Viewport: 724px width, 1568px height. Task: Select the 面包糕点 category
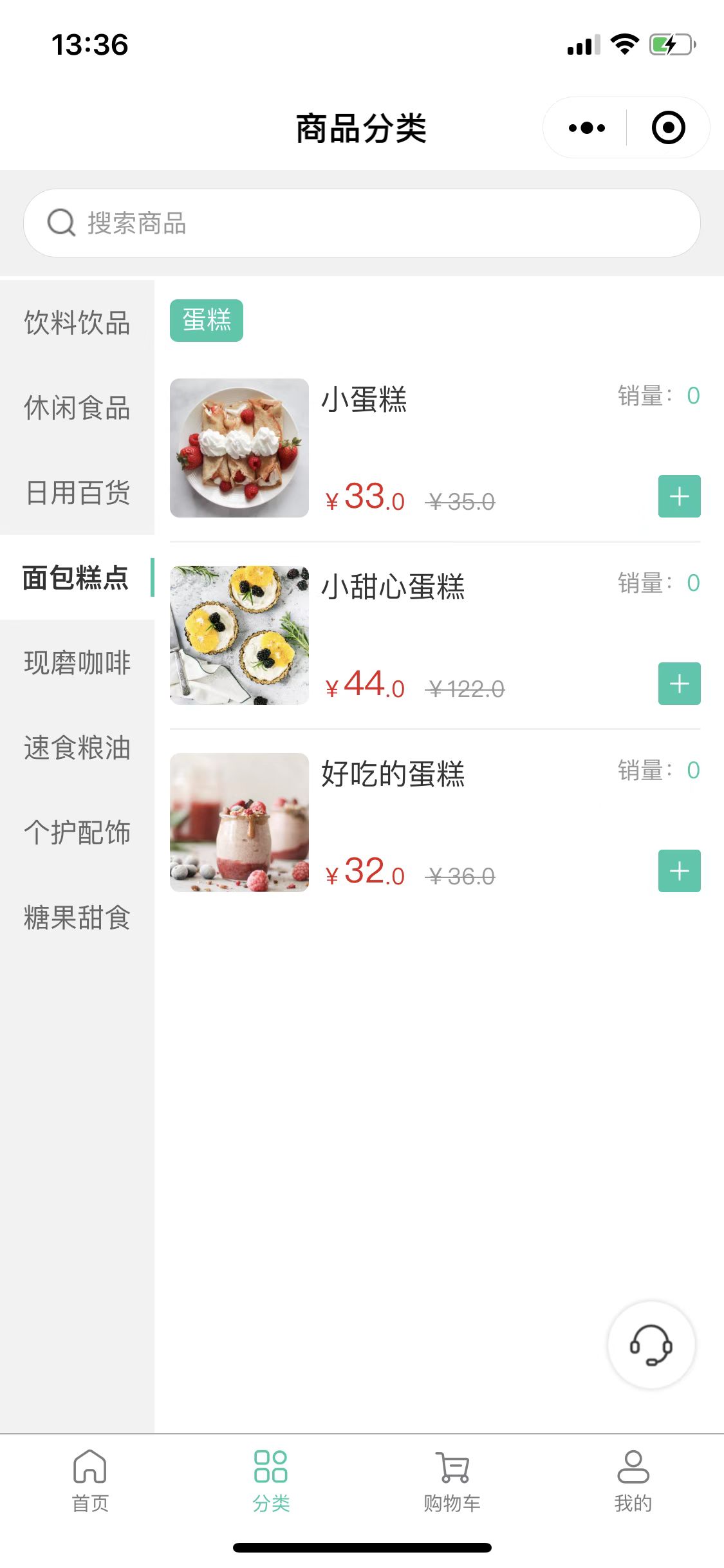[76, 578]
